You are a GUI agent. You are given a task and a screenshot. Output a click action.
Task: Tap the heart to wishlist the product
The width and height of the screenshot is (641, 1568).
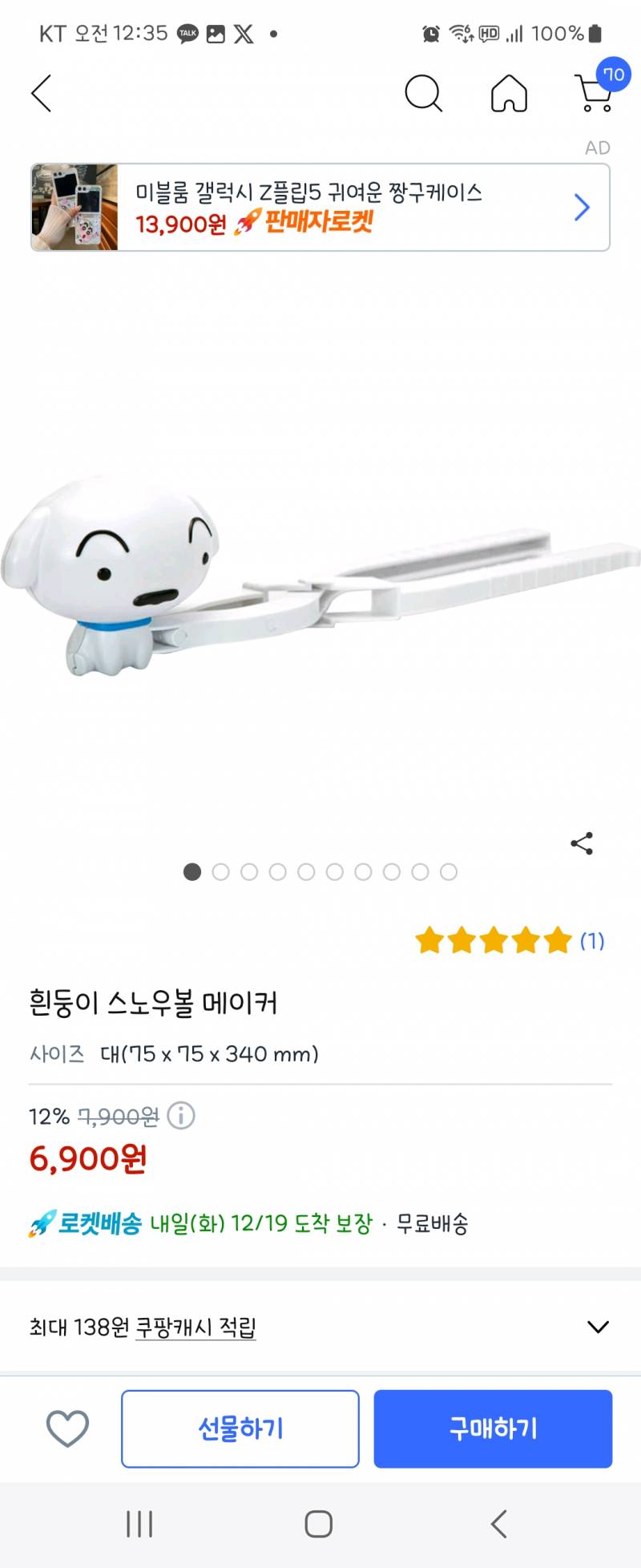tap(67, 1429)
